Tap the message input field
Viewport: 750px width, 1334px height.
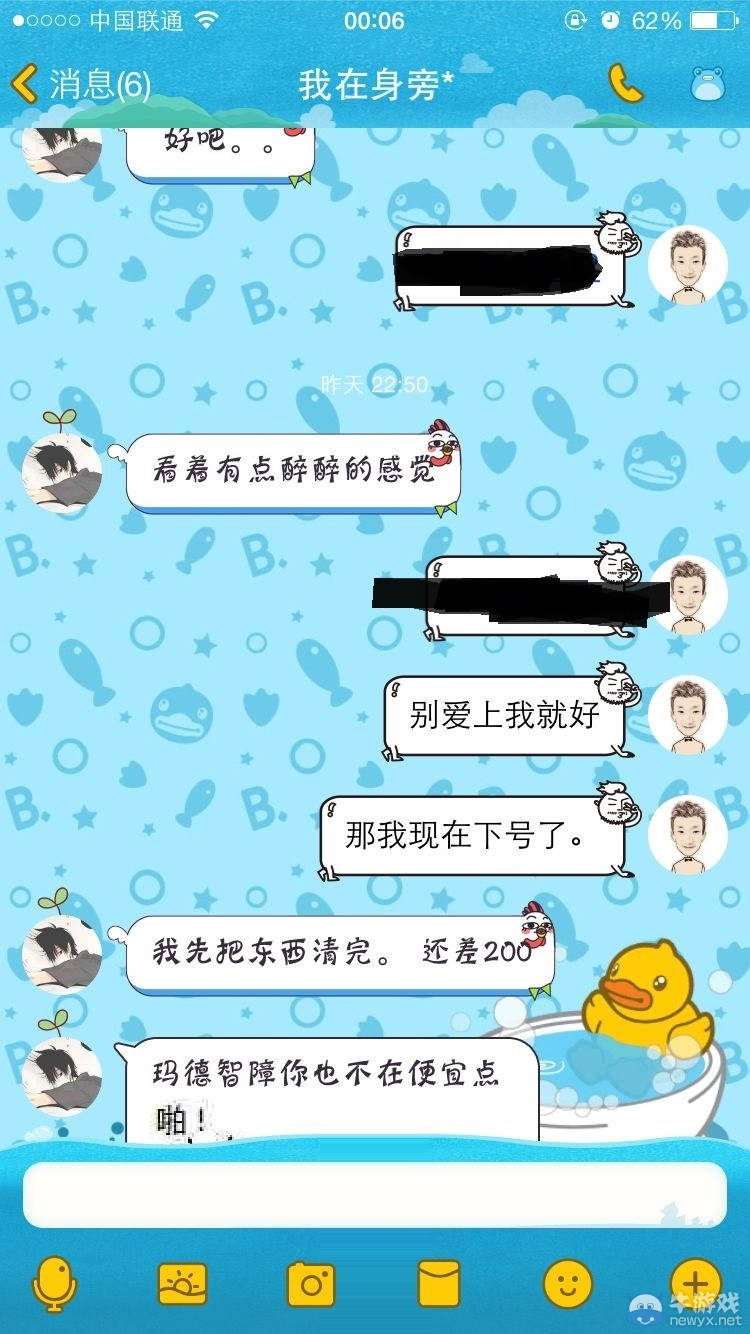[375, 1195]
